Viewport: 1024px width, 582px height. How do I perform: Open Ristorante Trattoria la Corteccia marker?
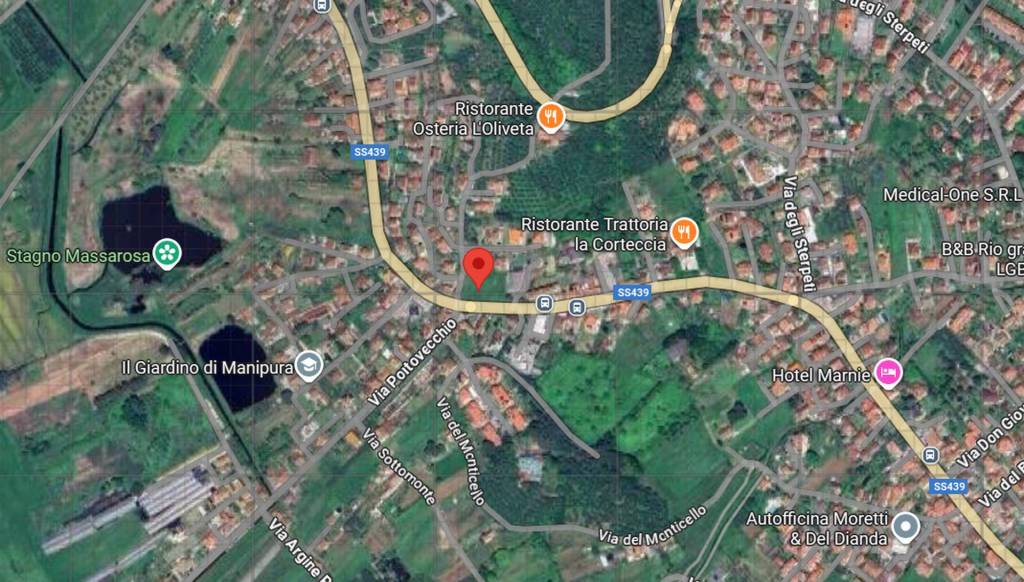click(684, 232)
